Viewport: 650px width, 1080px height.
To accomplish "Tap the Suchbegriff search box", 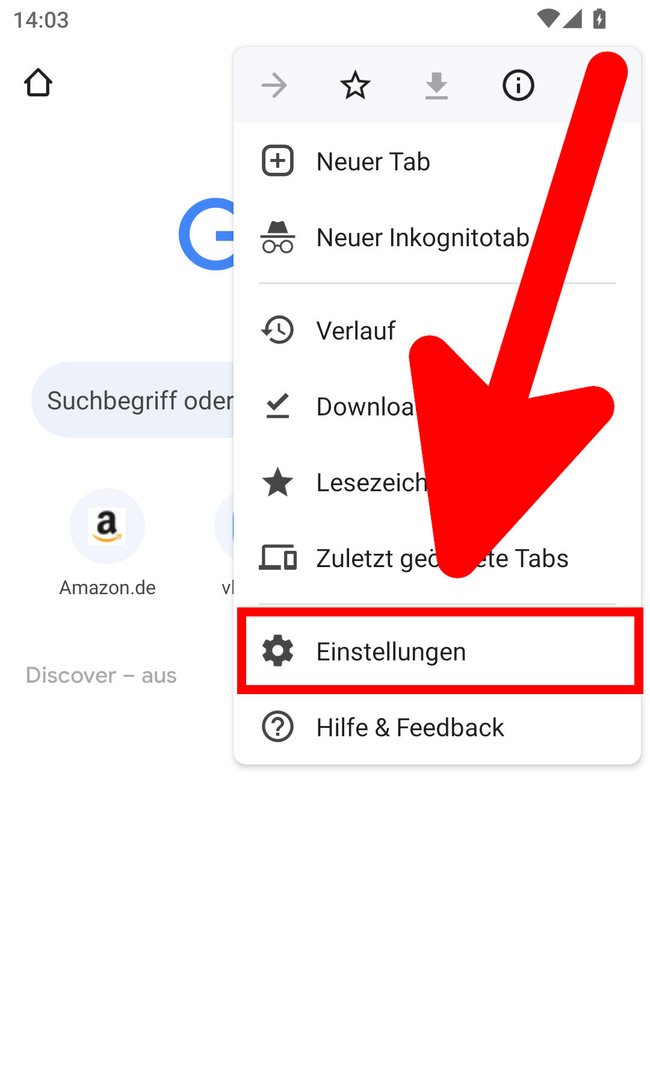I will [134, 400].
